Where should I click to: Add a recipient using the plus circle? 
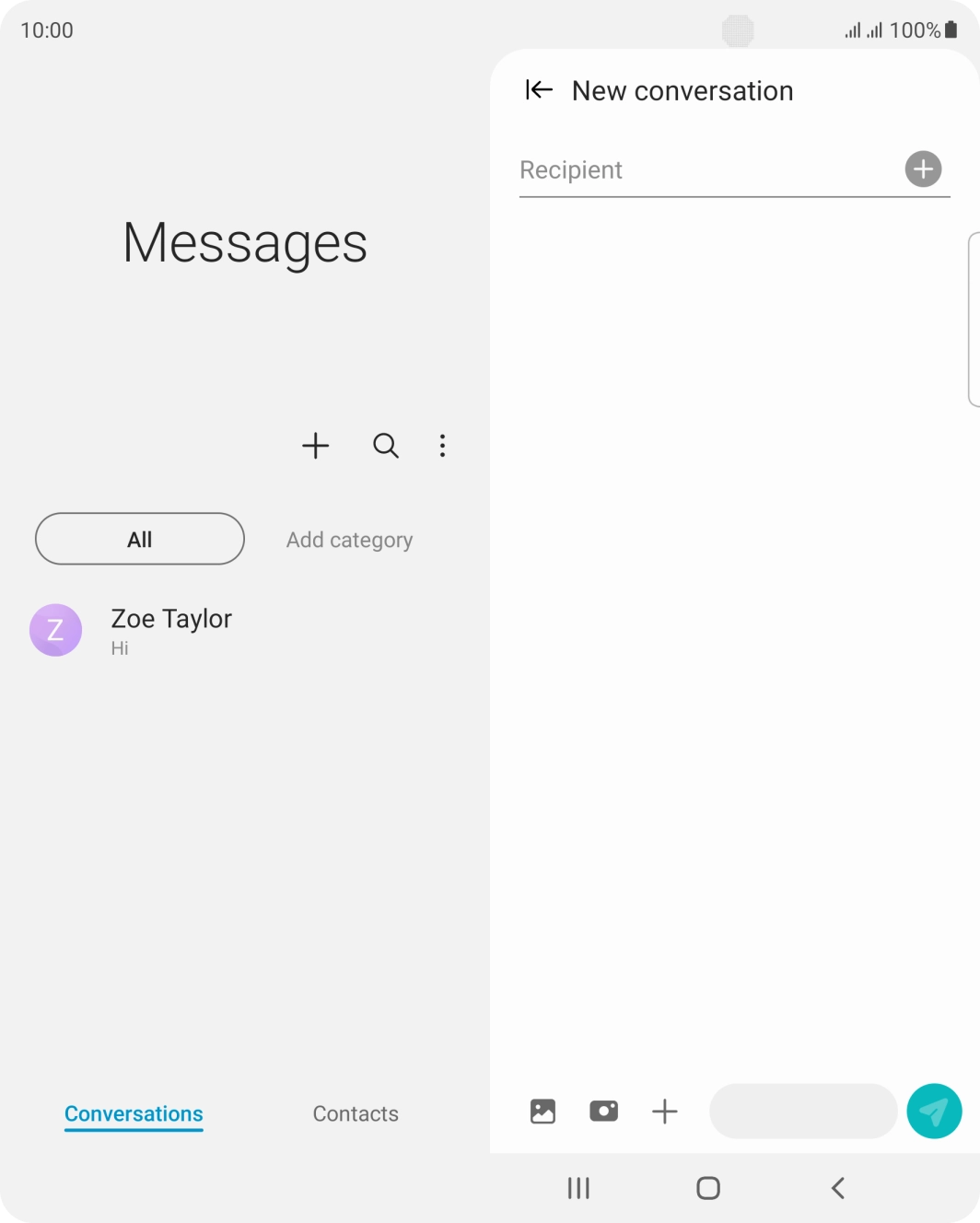point(923,169)
